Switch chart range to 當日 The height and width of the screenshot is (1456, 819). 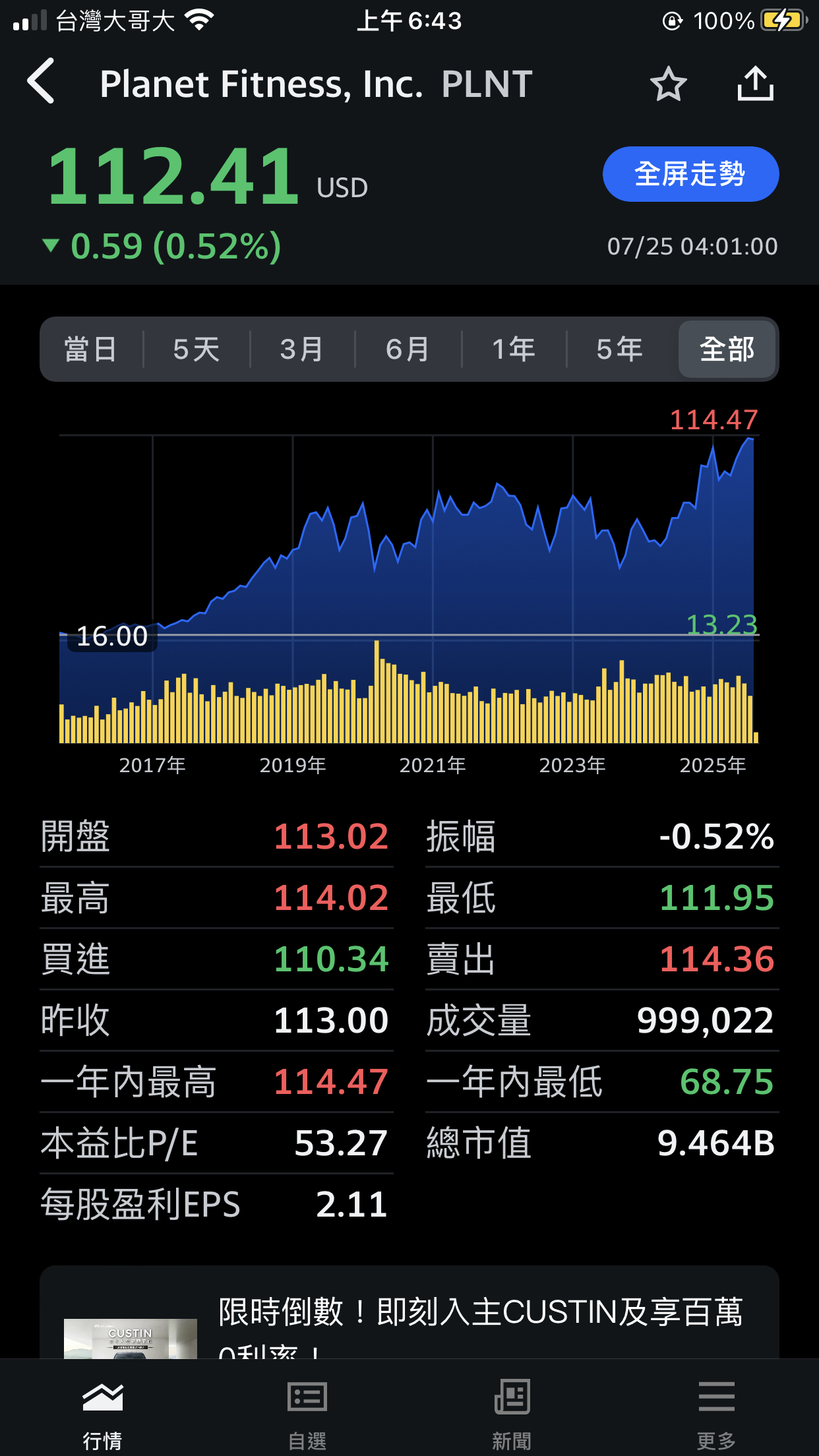tap(91, 349)
